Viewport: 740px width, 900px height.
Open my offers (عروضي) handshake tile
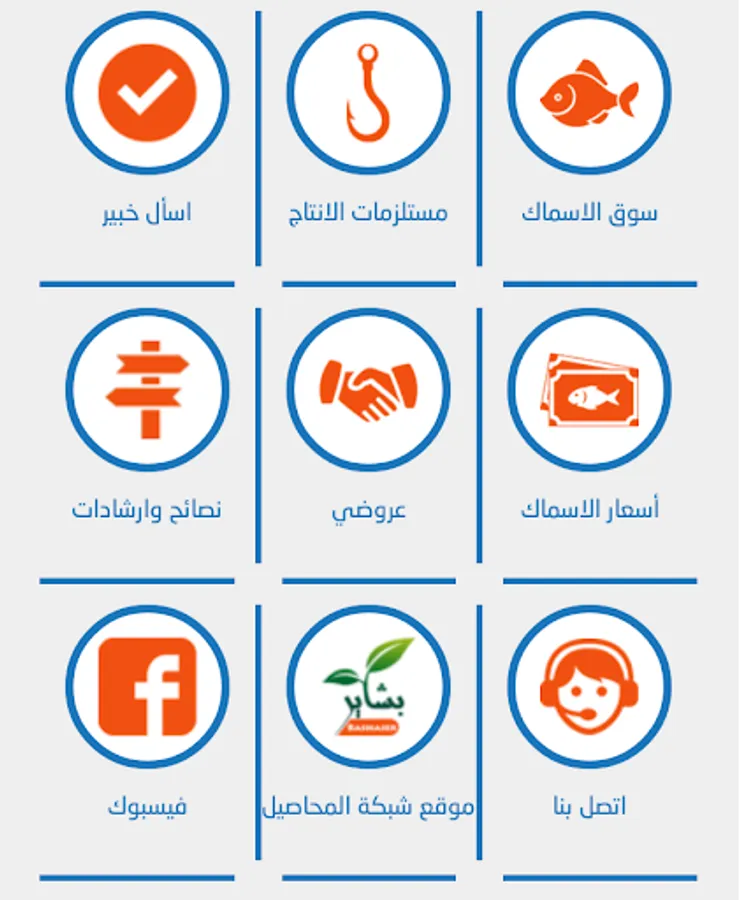coord(368,390)
